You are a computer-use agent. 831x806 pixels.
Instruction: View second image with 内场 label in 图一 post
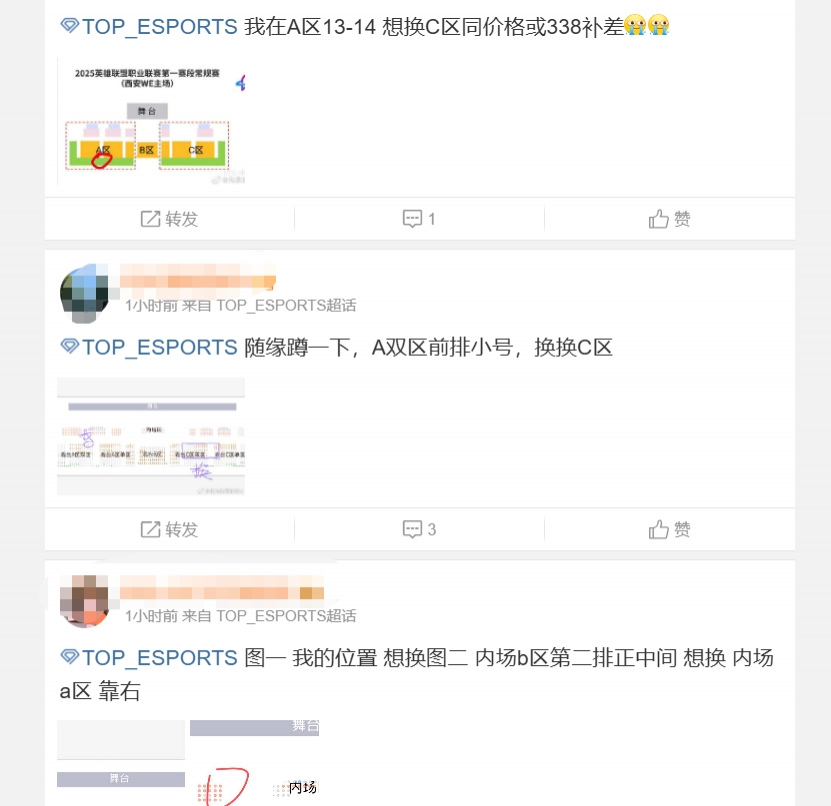254,762
